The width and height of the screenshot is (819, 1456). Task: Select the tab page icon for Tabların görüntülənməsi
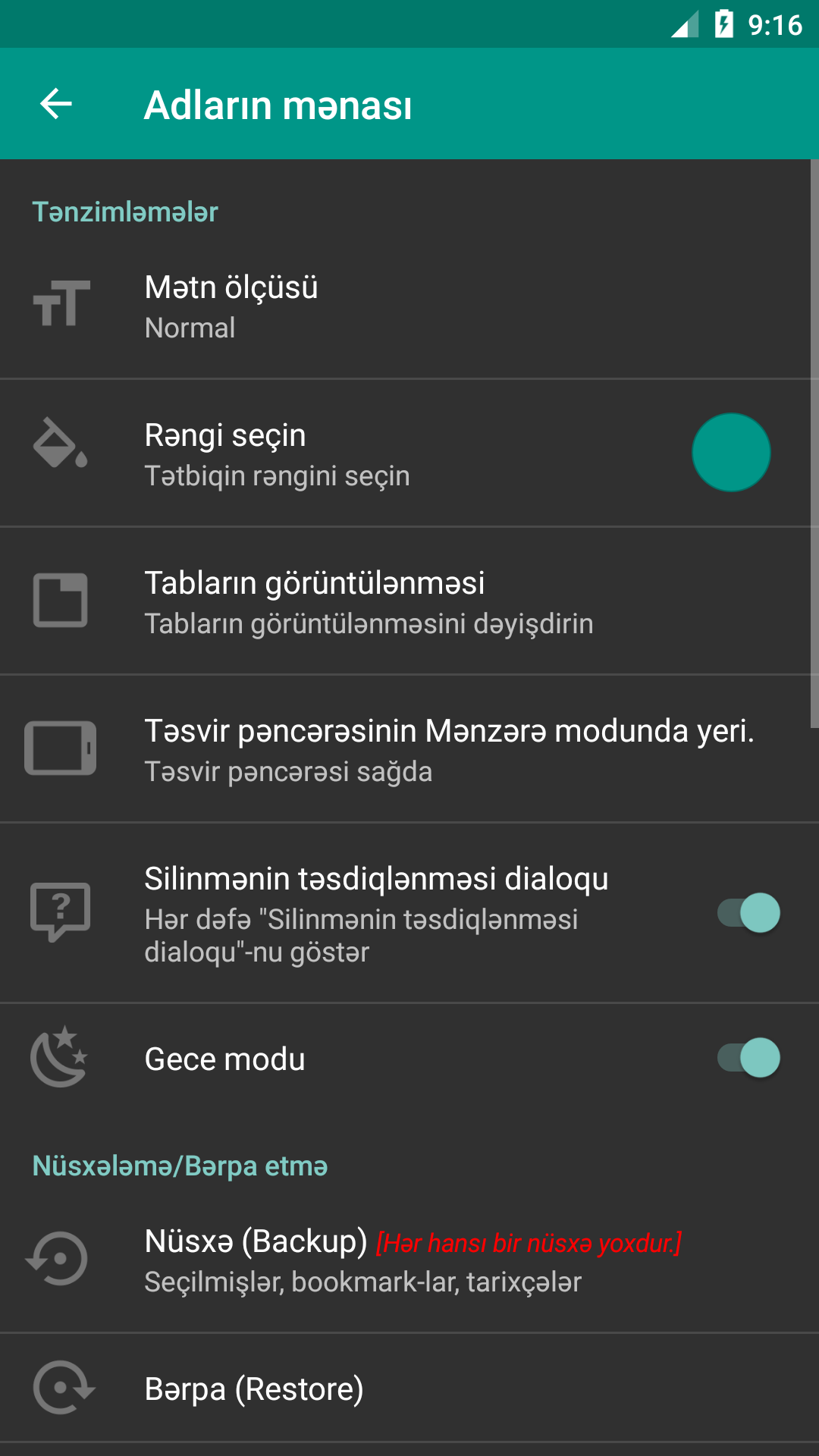[61, 601]
